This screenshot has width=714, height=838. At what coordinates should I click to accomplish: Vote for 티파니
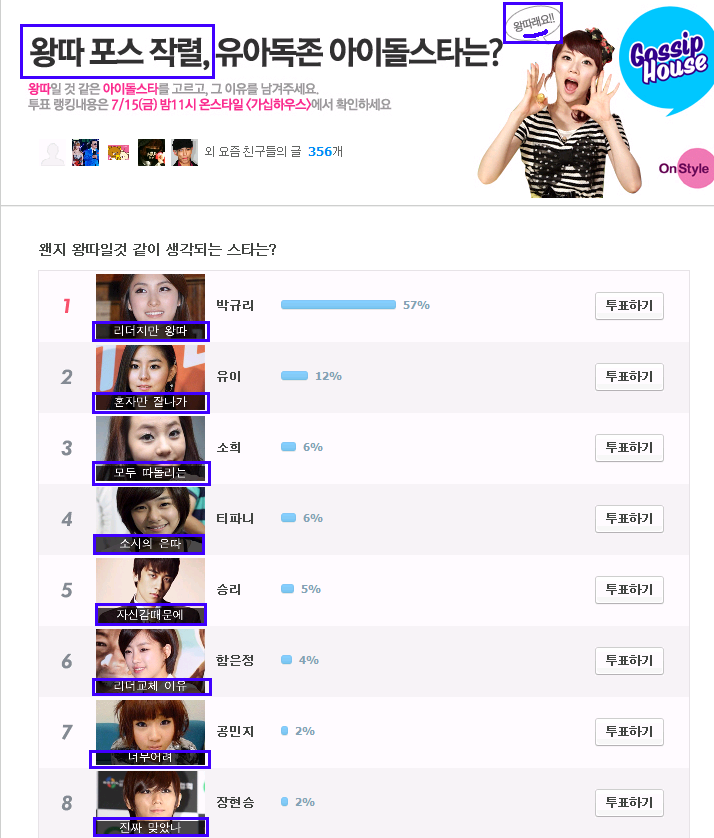629,519
